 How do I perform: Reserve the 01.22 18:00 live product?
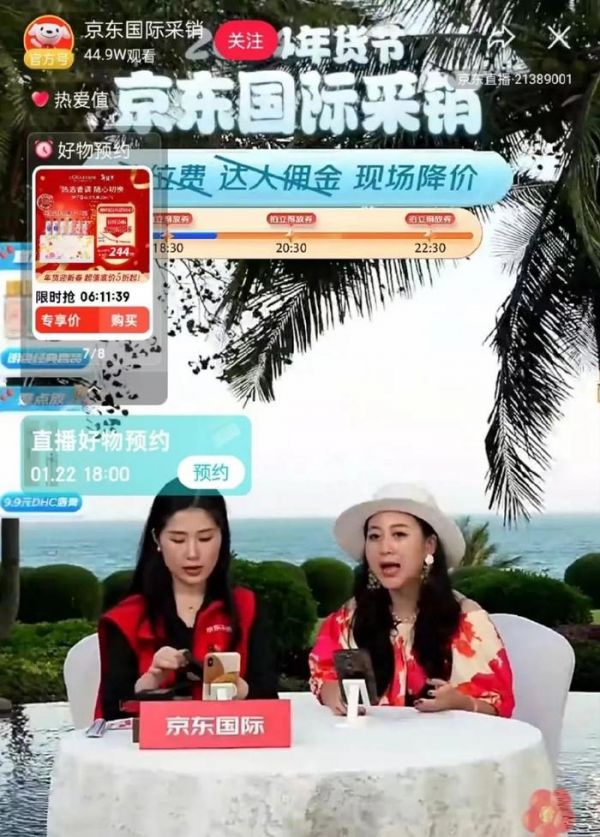(x=211, y=472)
